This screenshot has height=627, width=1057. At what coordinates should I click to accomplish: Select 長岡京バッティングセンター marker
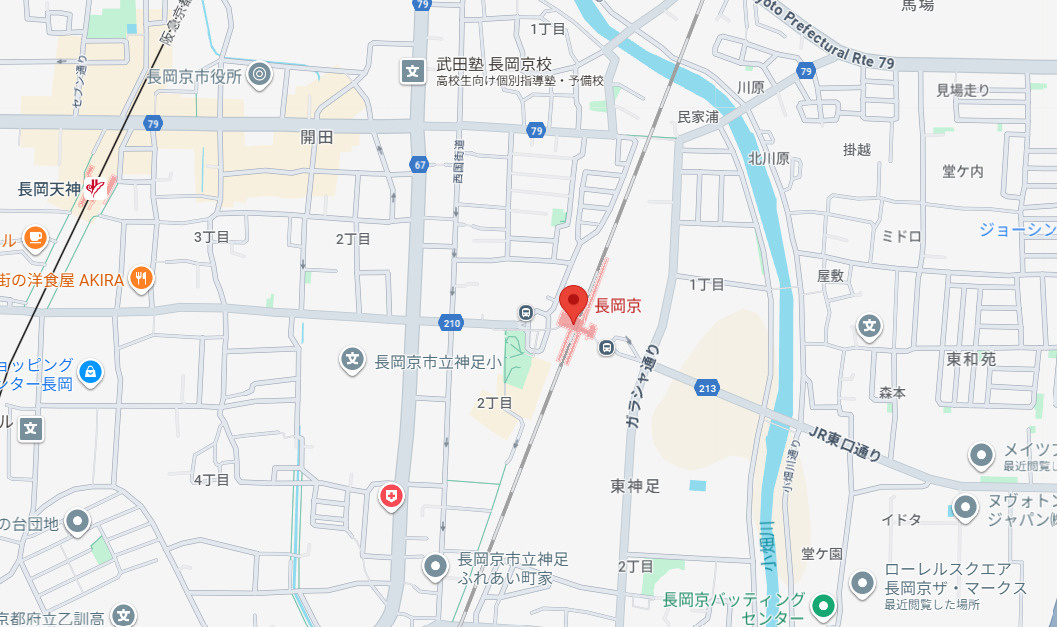click(822, 605)
